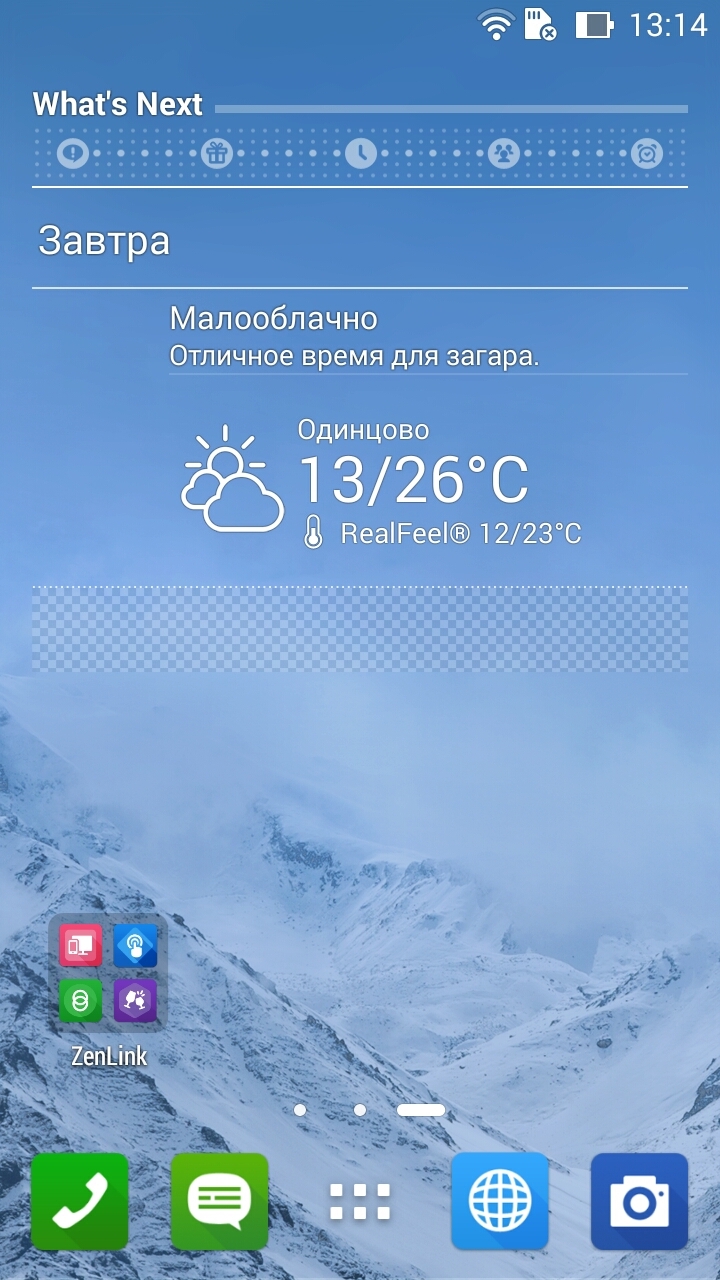Image resolution: width=720 pixels, height=1280 pixels.
Task: Go to the first home screen page dot
Action: (300, 1110)
